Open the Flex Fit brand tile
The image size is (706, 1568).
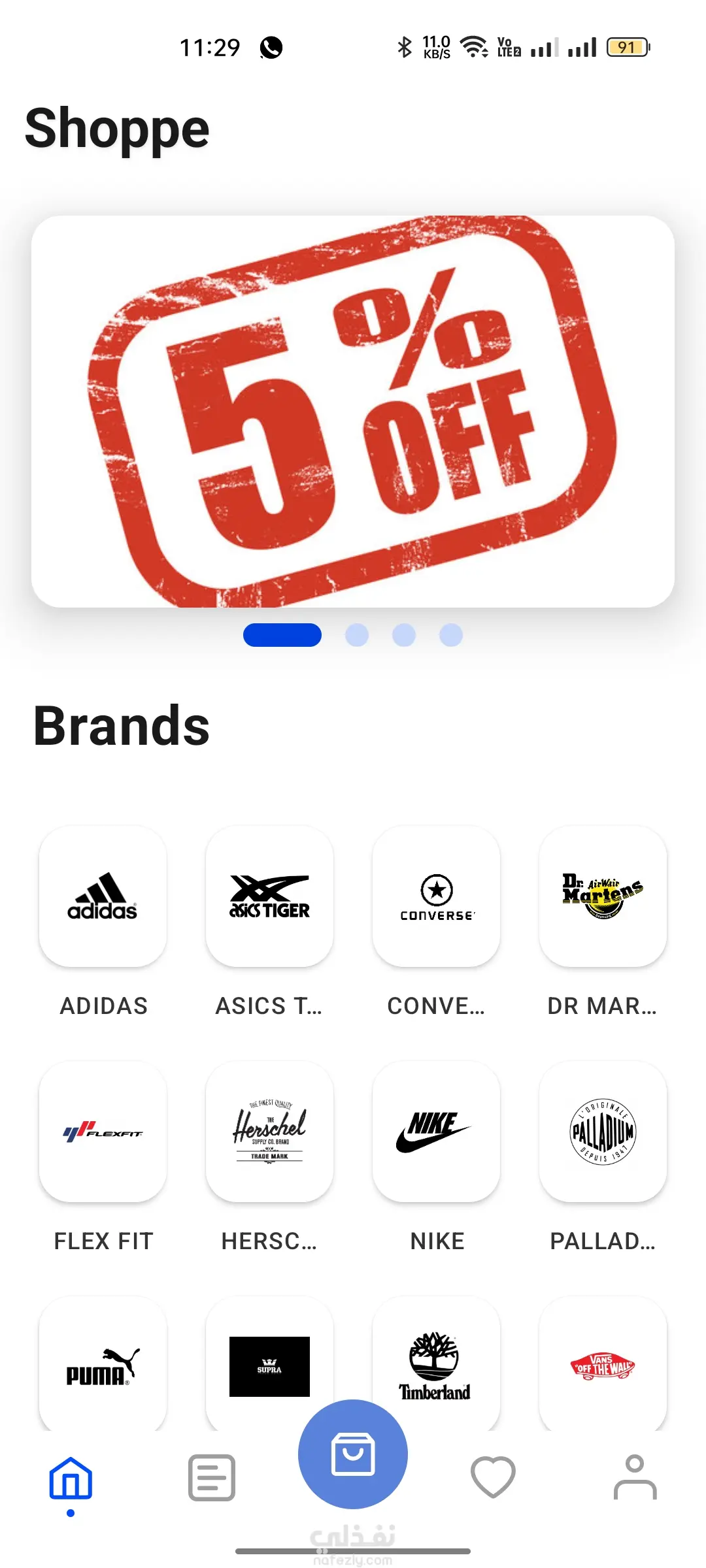[103, 1132]
